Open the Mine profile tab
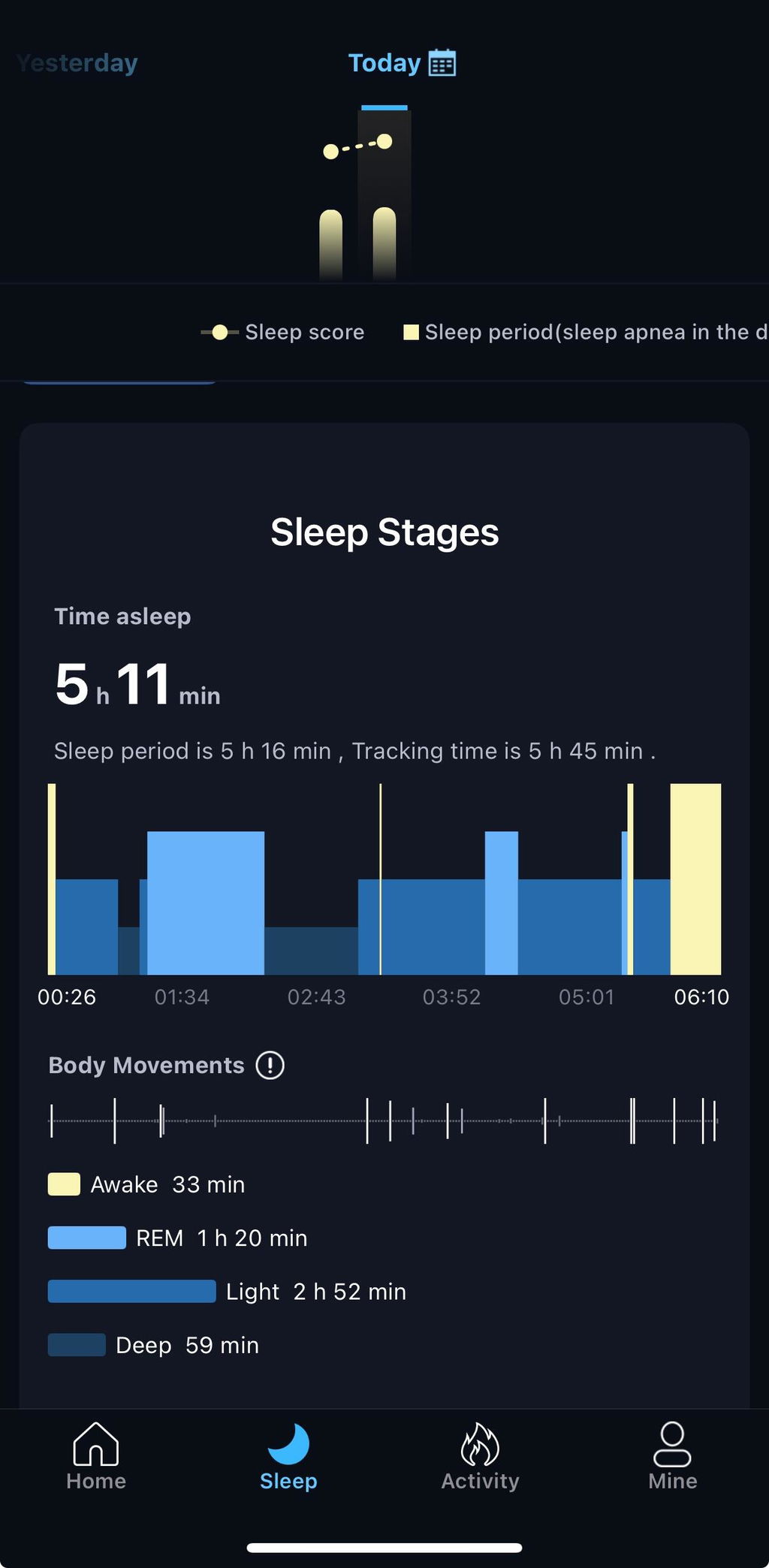 pyautogui.click(x=673, y=1456)
